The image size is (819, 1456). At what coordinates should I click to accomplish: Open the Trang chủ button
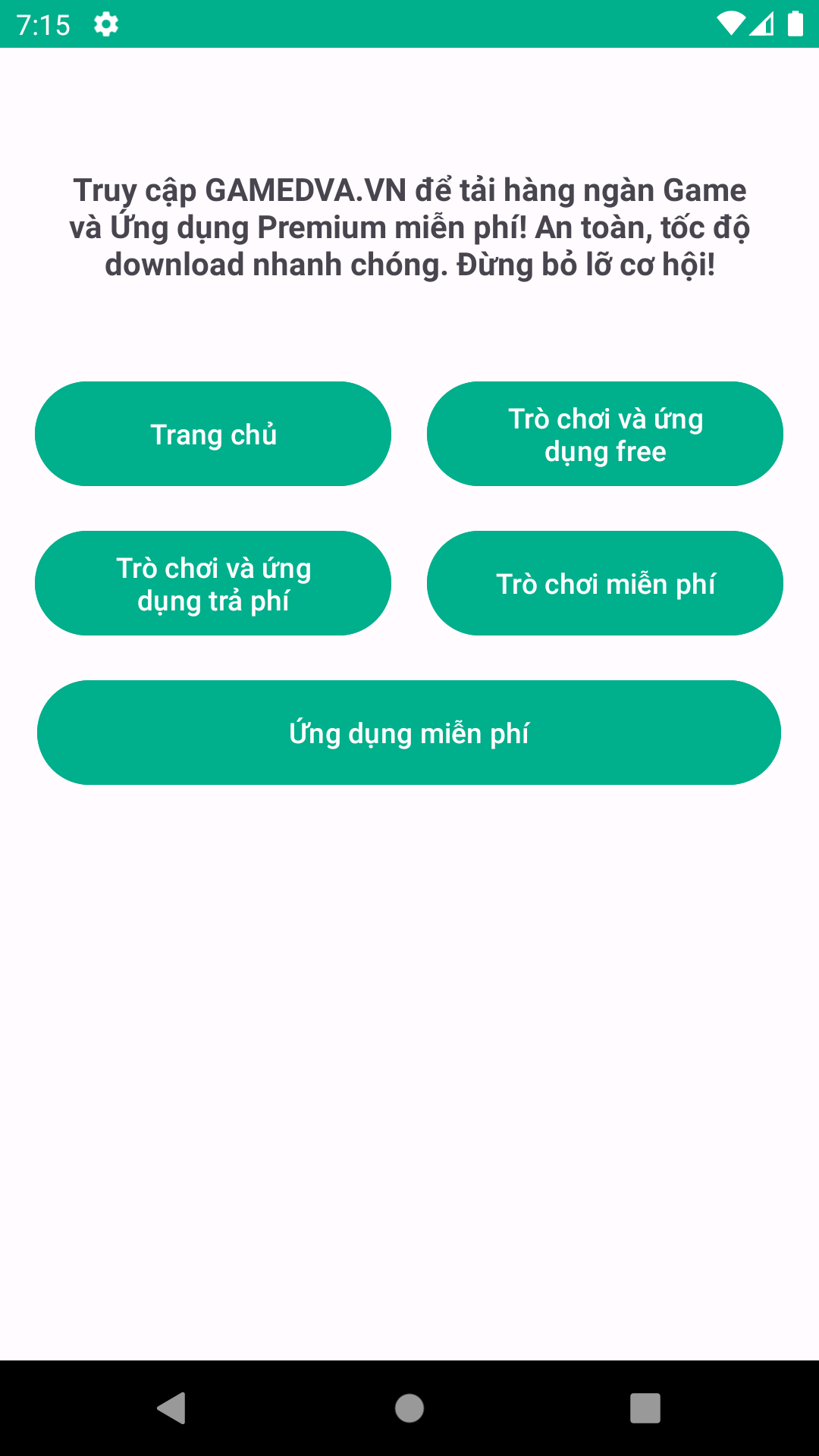pos(213,433)
